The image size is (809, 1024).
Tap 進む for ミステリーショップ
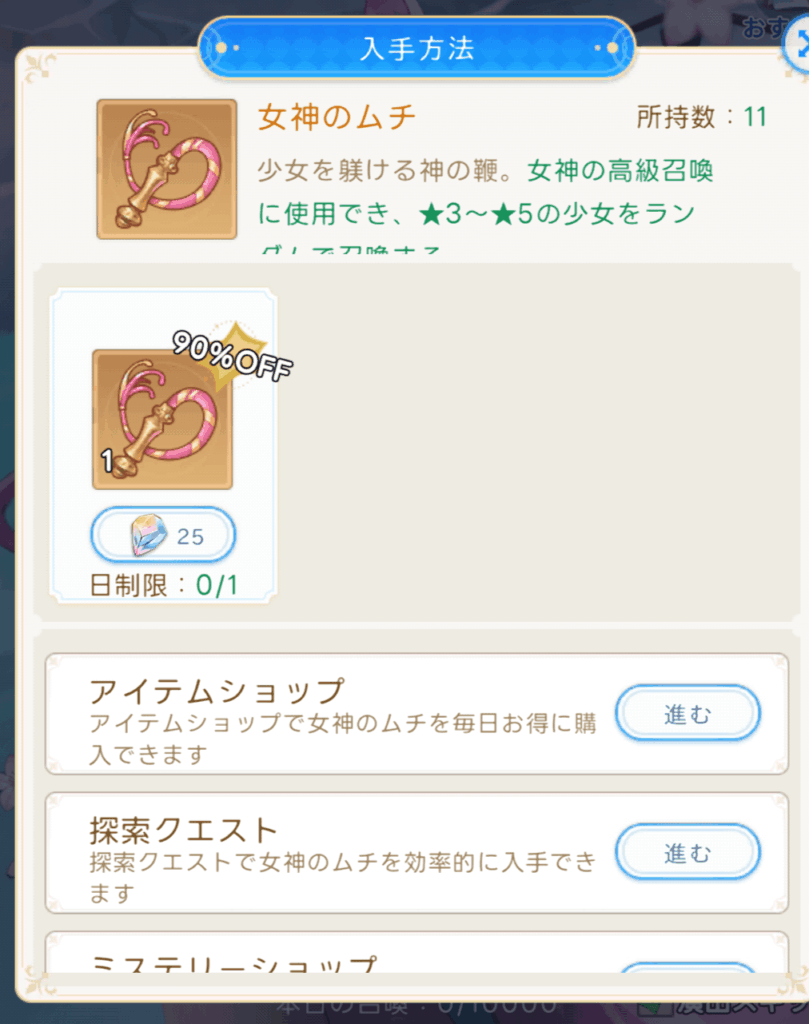coord(687,971)
